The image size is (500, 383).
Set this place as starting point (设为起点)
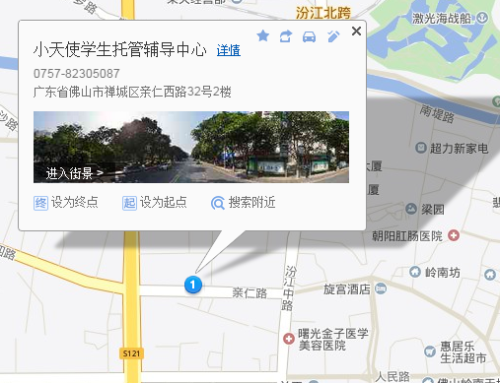(x=154, y=203)
